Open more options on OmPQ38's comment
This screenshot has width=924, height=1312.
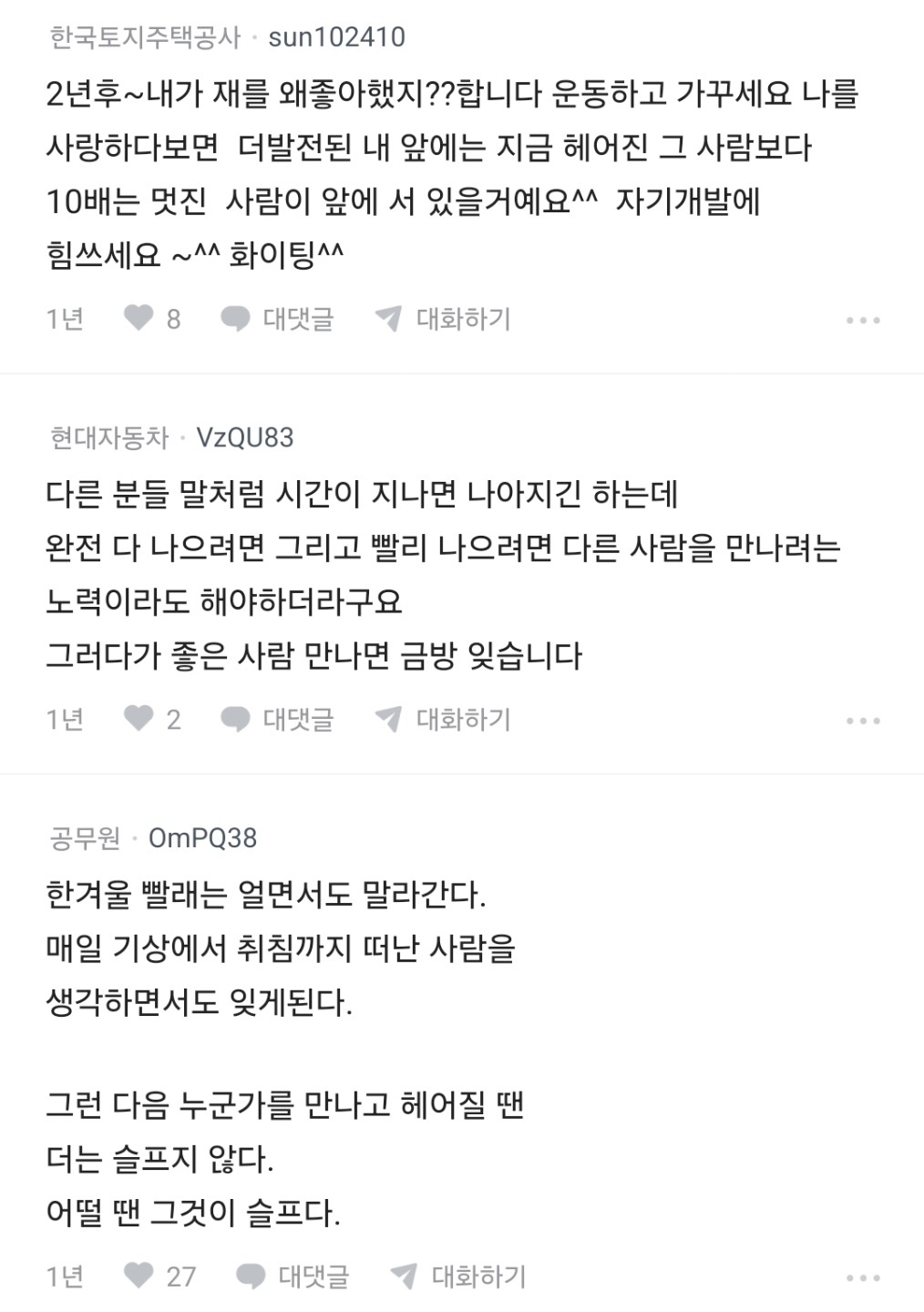[x=863, y=1278]
